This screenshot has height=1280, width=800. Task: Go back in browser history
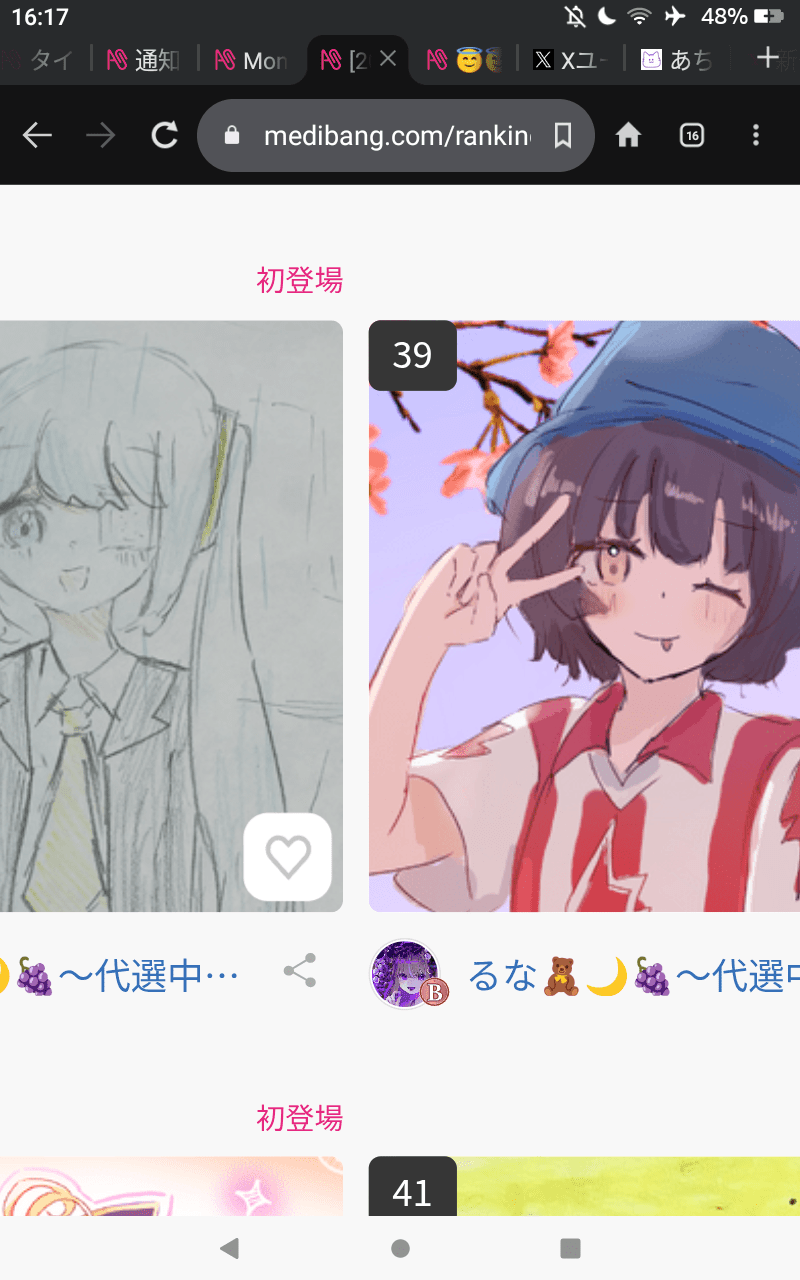tap(37, 136)
